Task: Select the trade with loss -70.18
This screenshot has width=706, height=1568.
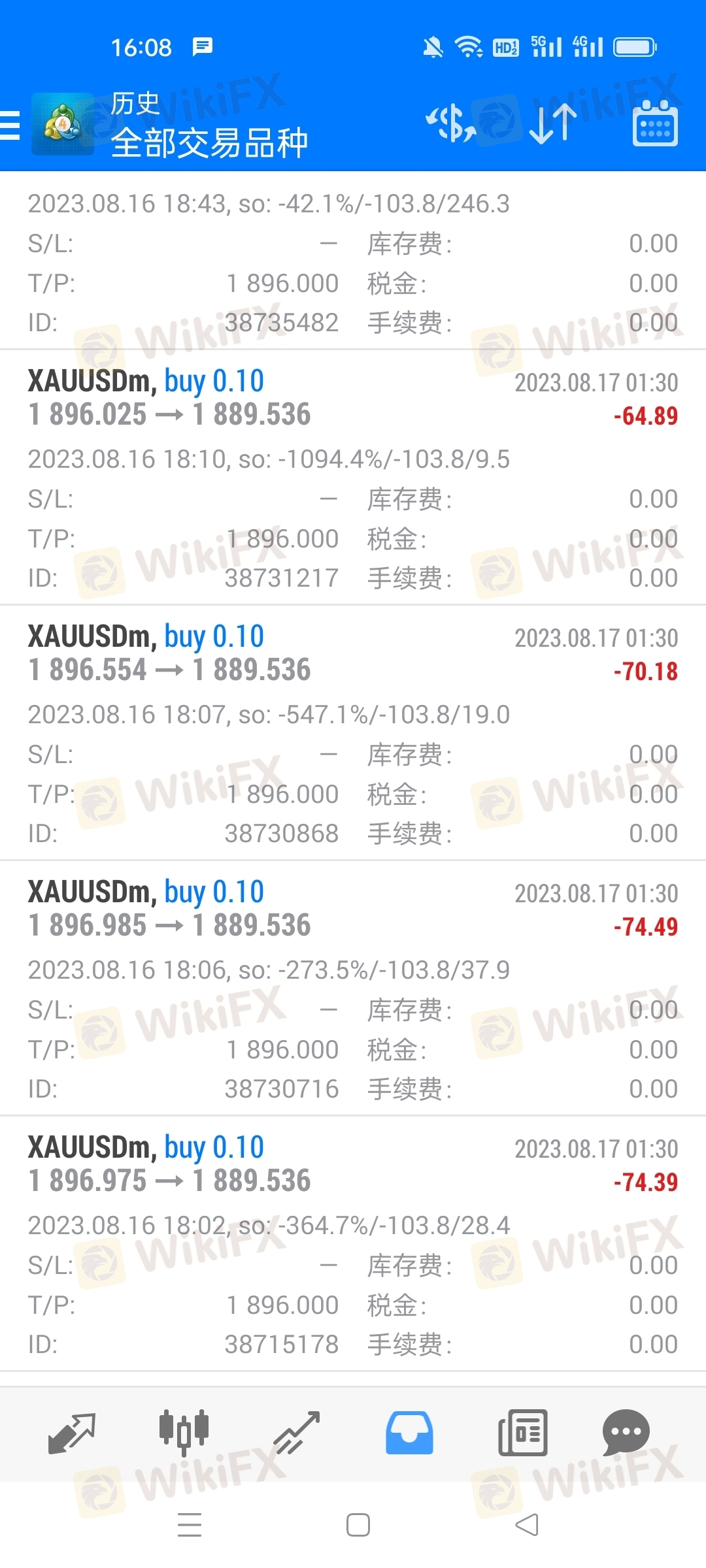Action: (x=353, y=732)
